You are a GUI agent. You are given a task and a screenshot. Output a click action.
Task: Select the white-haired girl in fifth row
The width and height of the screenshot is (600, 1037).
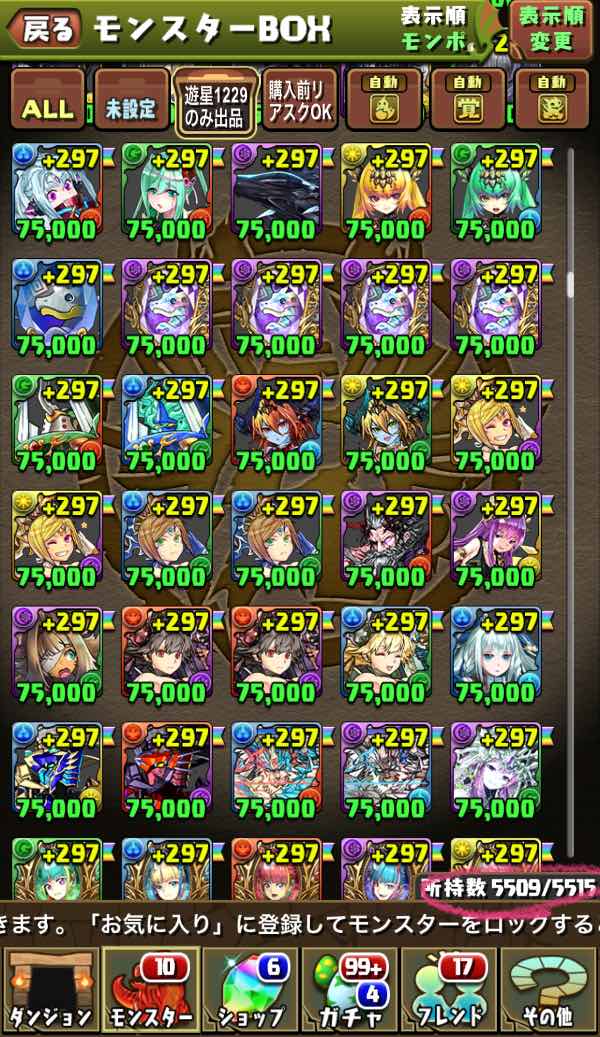click(496, 658)
